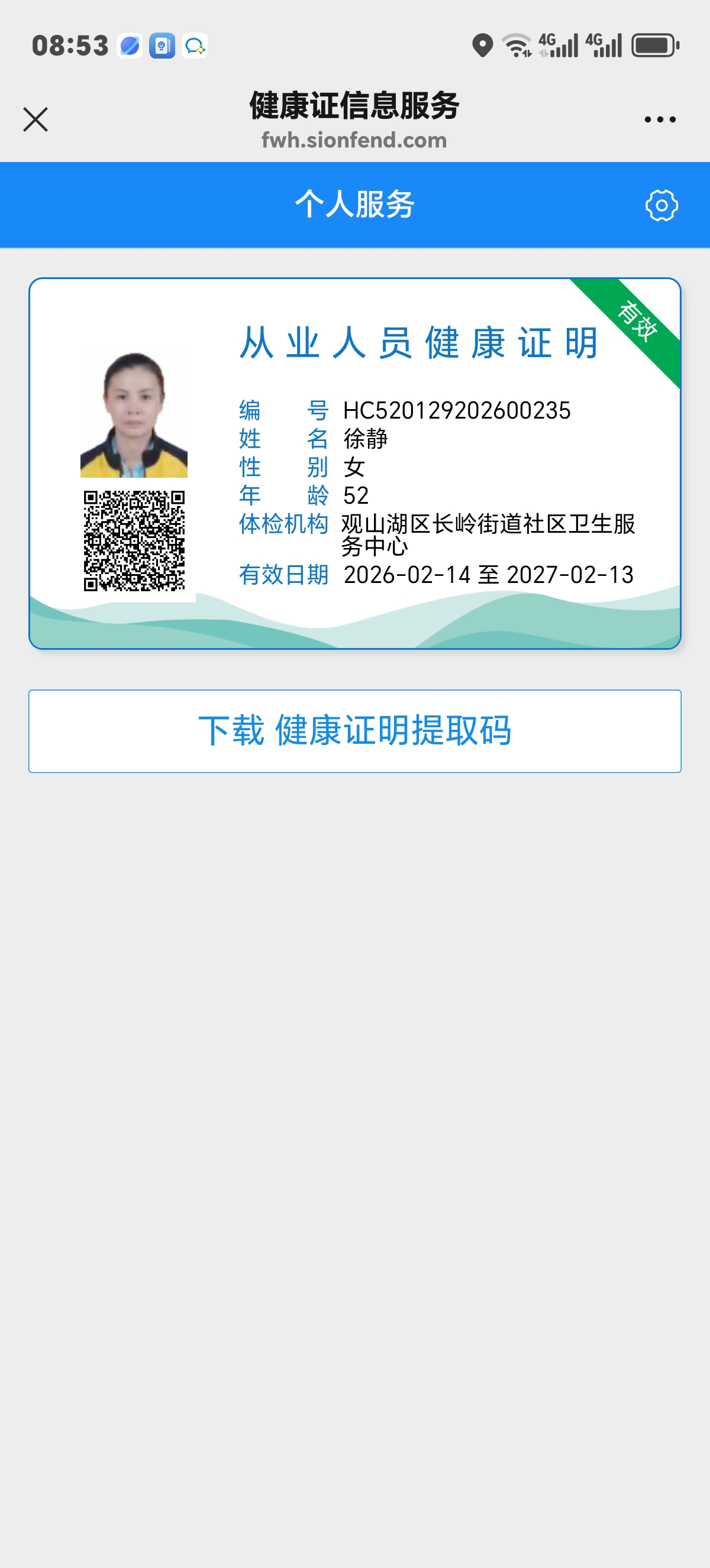This screenshot has width=710, height=1568.
Task: Tap 下载 健康证明提取码 button
Action: click(x=354, y=730)
